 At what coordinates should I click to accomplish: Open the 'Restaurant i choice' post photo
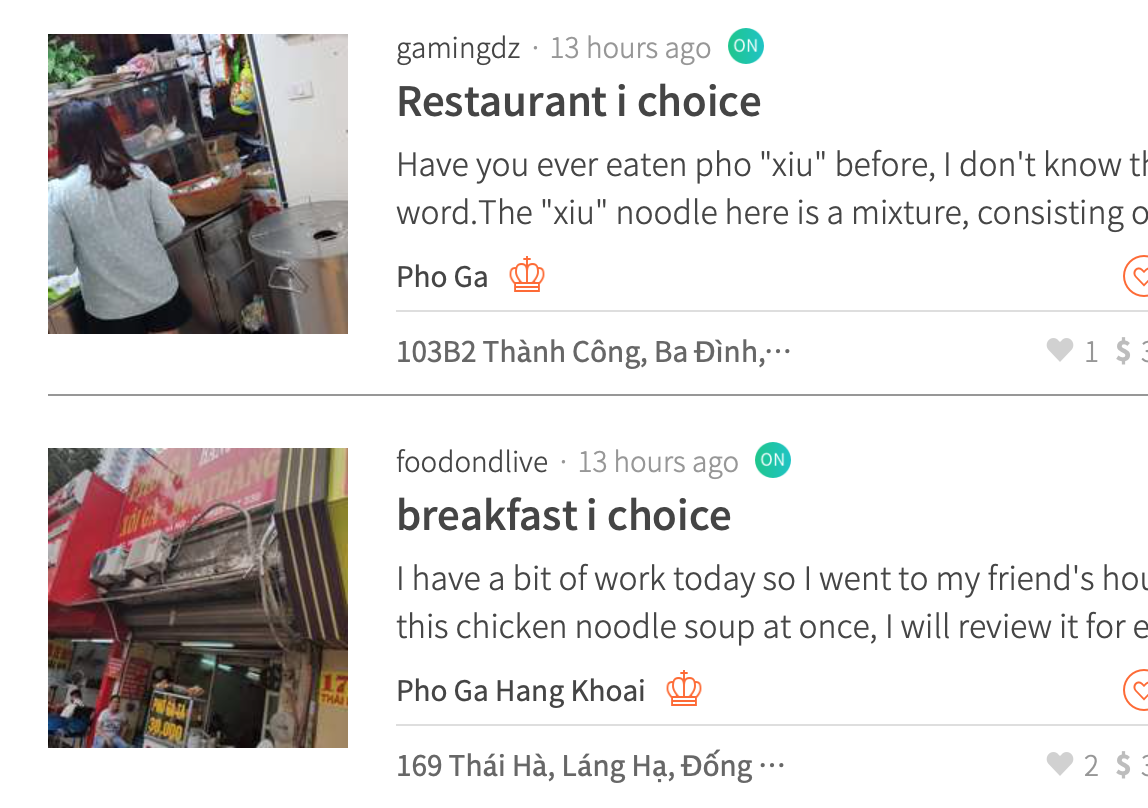pos(197,184)
